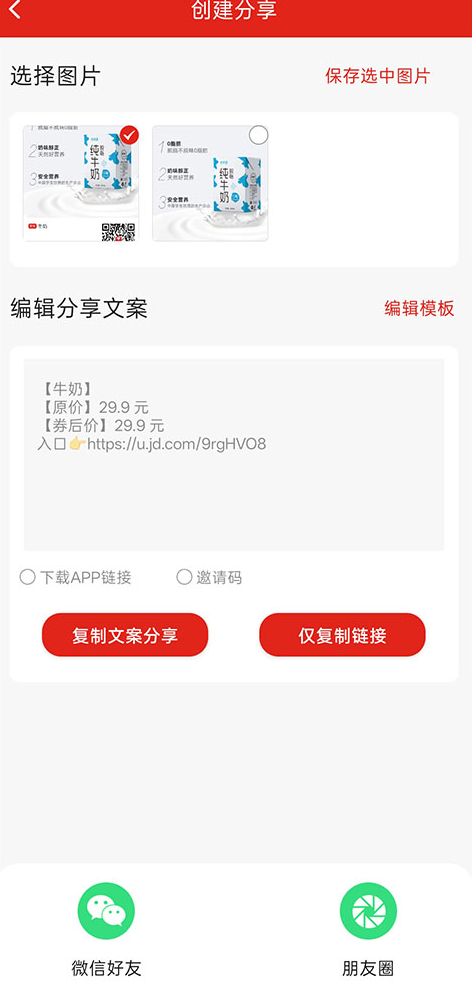Tap the 仅复制链接 button

point(342,635)
